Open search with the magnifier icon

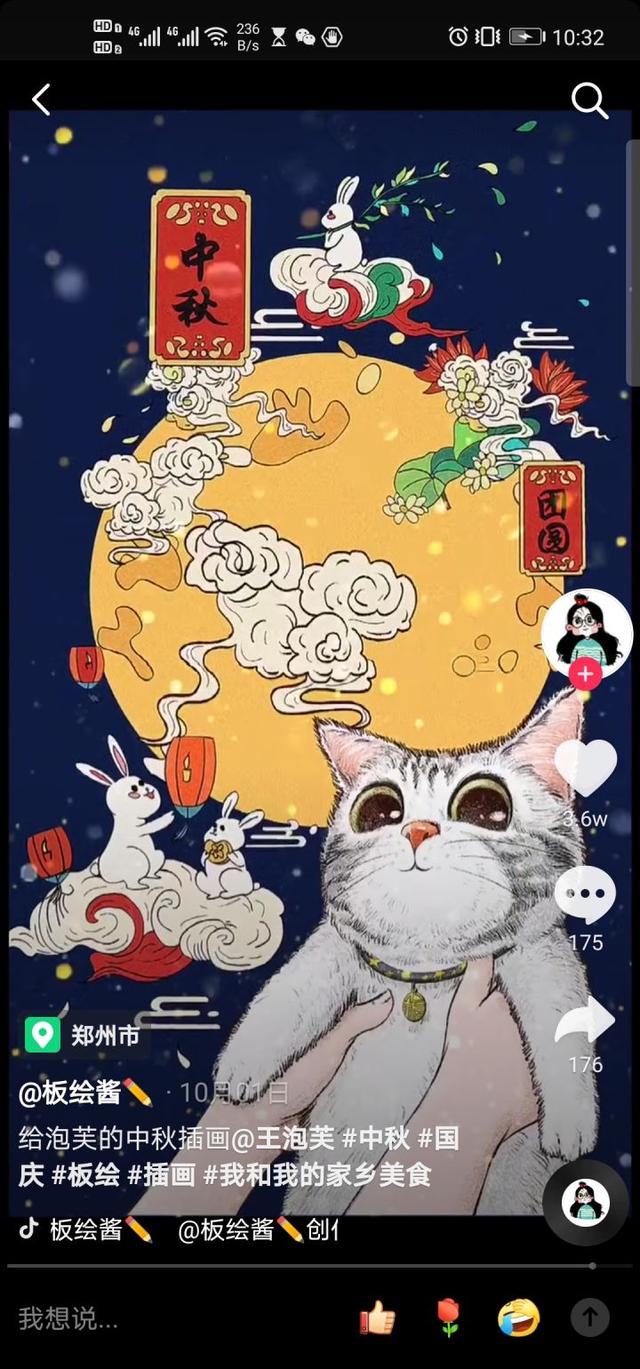pos(589,100)
